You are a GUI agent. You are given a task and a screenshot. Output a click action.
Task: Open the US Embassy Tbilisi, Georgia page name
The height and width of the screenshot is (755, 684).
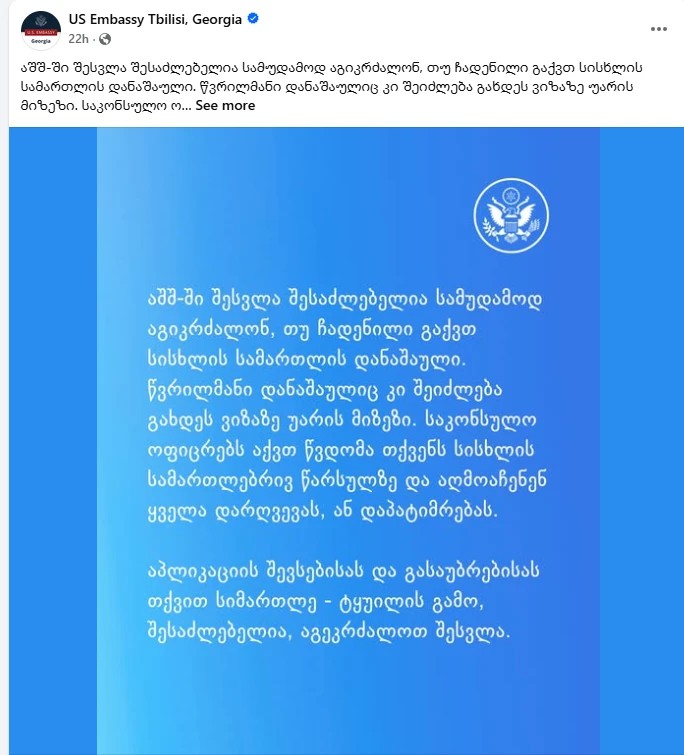(156, 19)
